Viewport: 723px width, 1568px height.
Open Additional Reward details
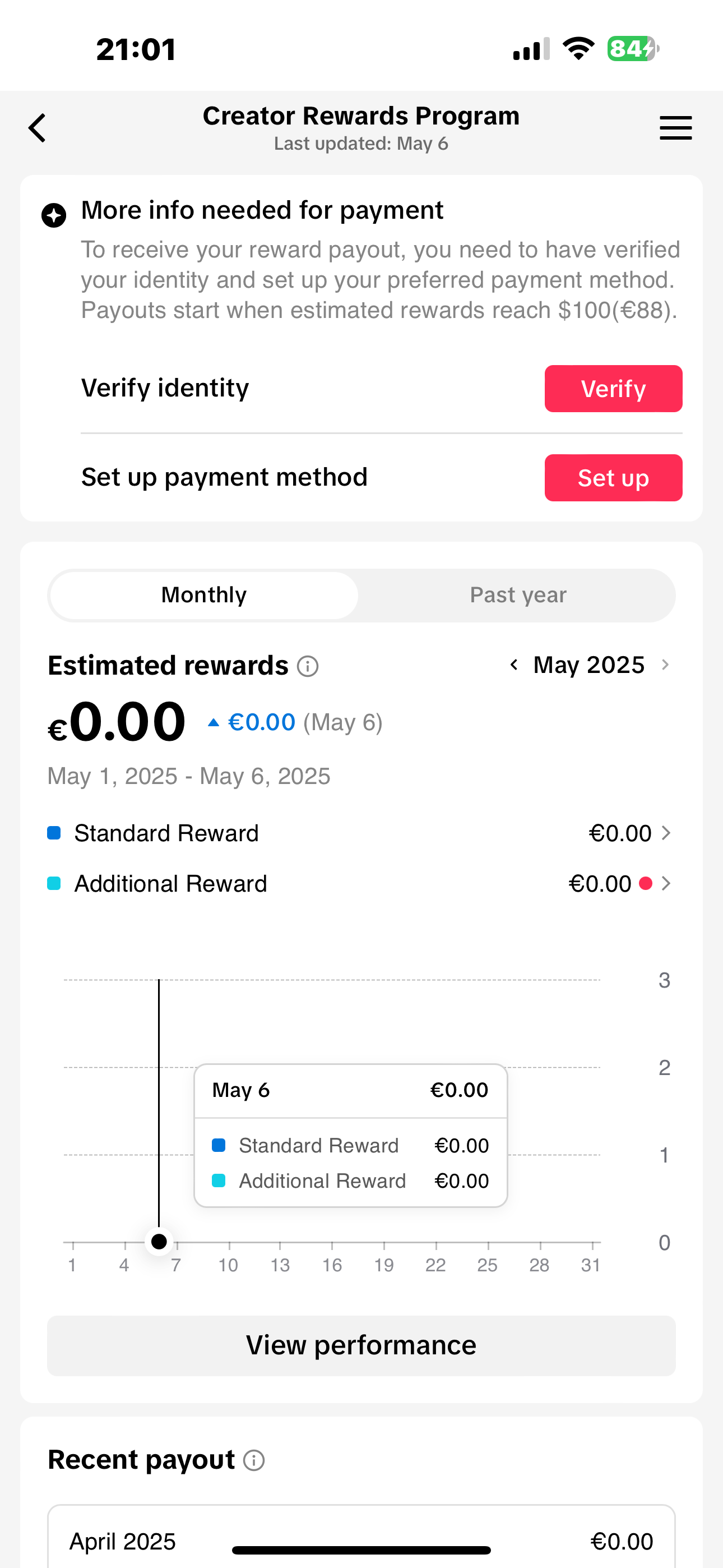point(360,884)
